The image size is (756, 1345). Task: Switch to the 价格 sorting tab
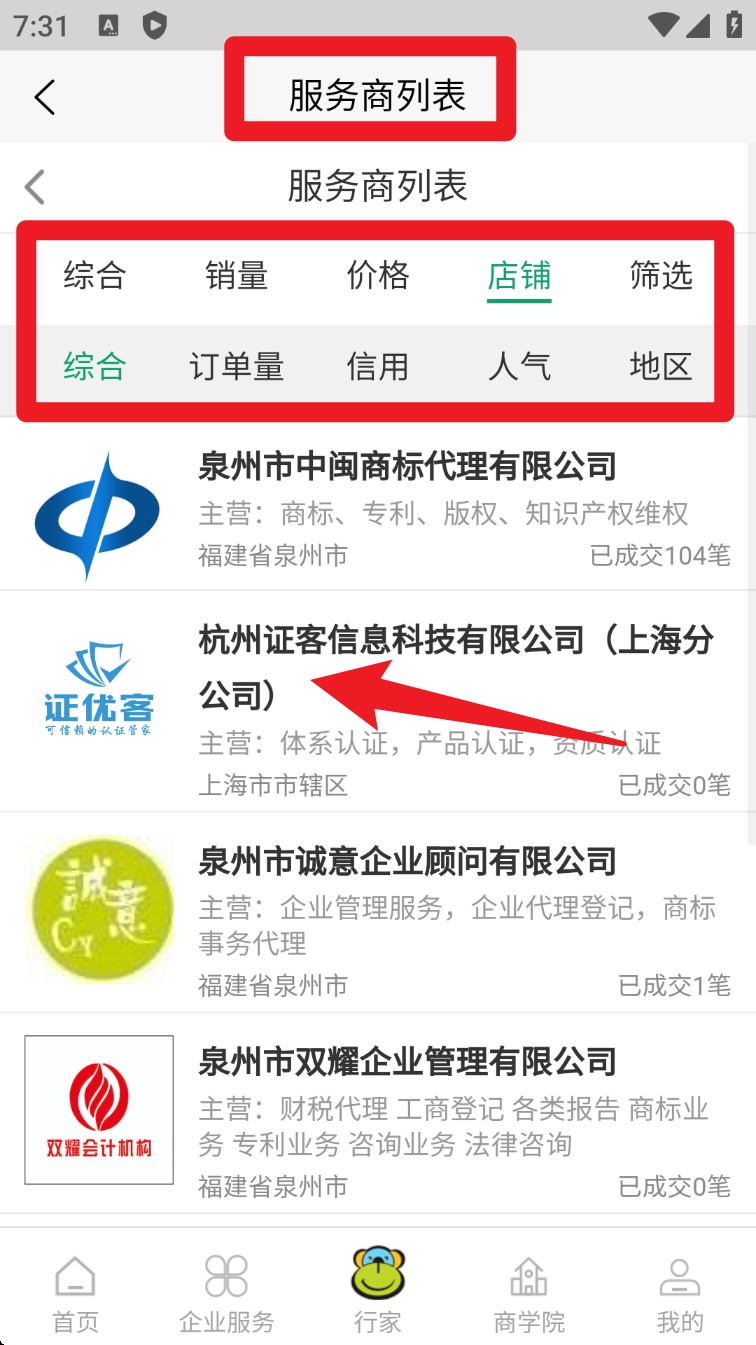pos(378,275)
